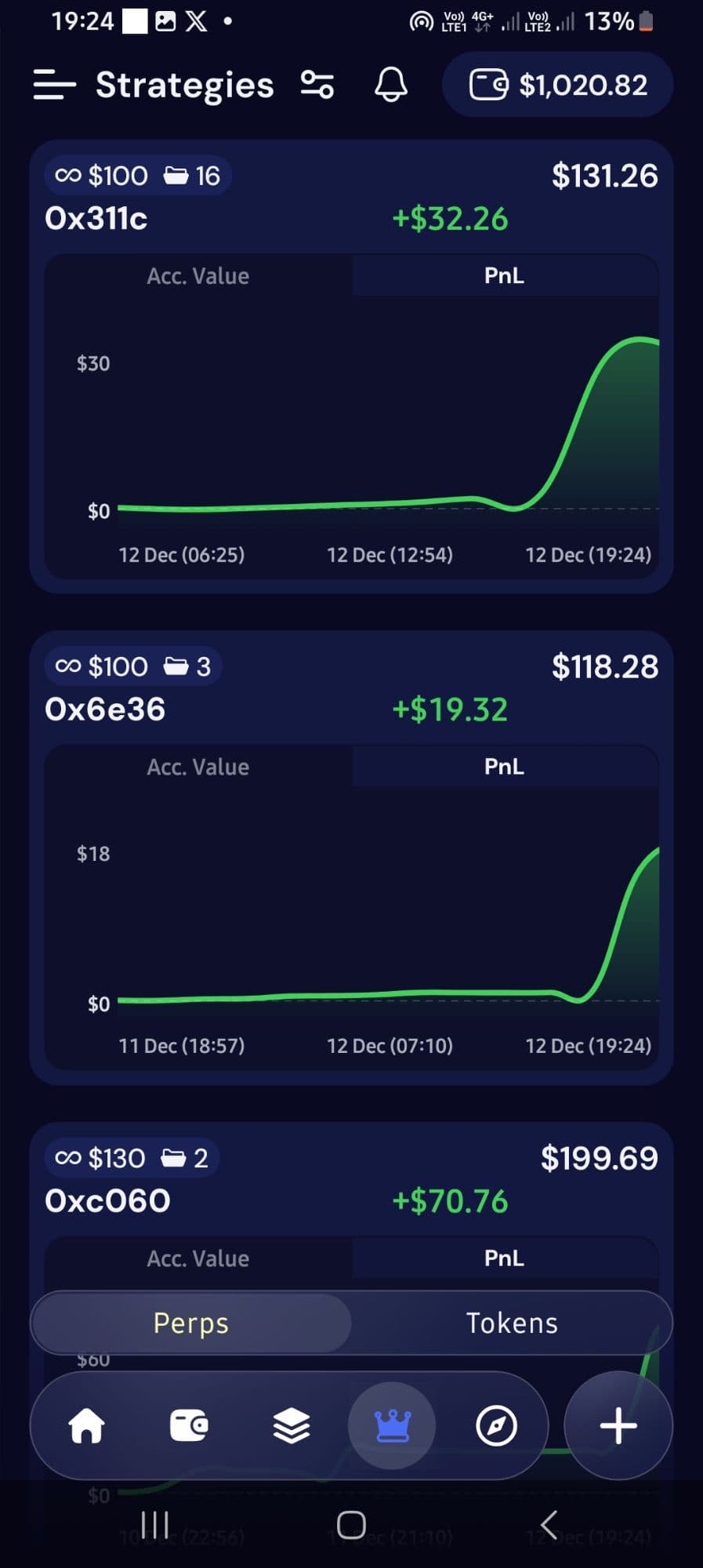Open the layers stack tab
Image resolution: width=703 pixels, height=1568 pixels.
click(x=291, y=1425)
